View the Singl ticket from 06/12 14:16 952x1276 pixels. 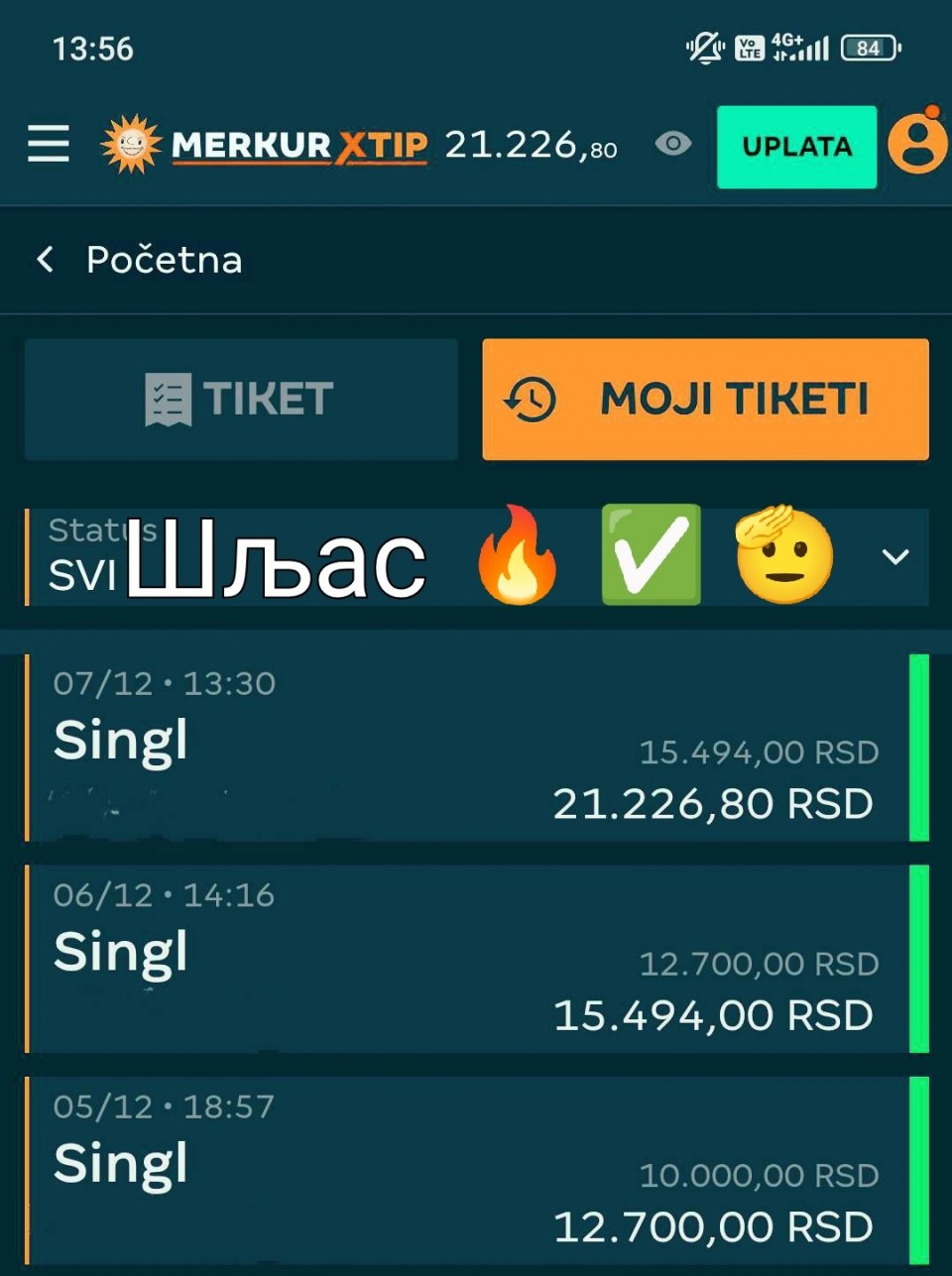pos(466,959)
